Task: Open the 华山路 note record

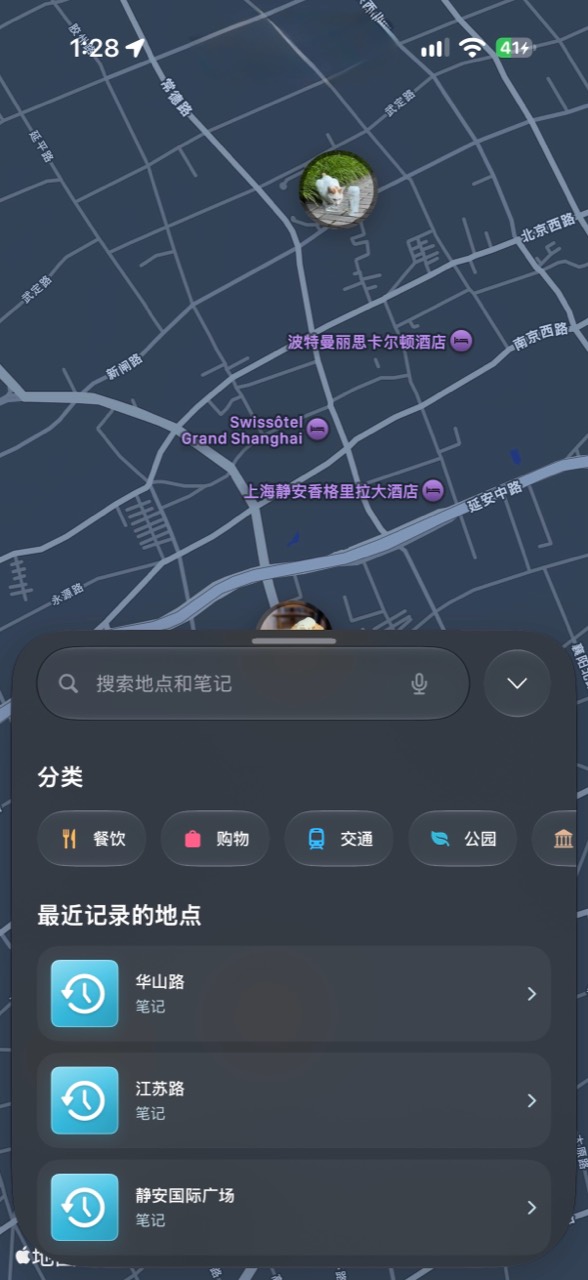Action: [x=294, y=994]
